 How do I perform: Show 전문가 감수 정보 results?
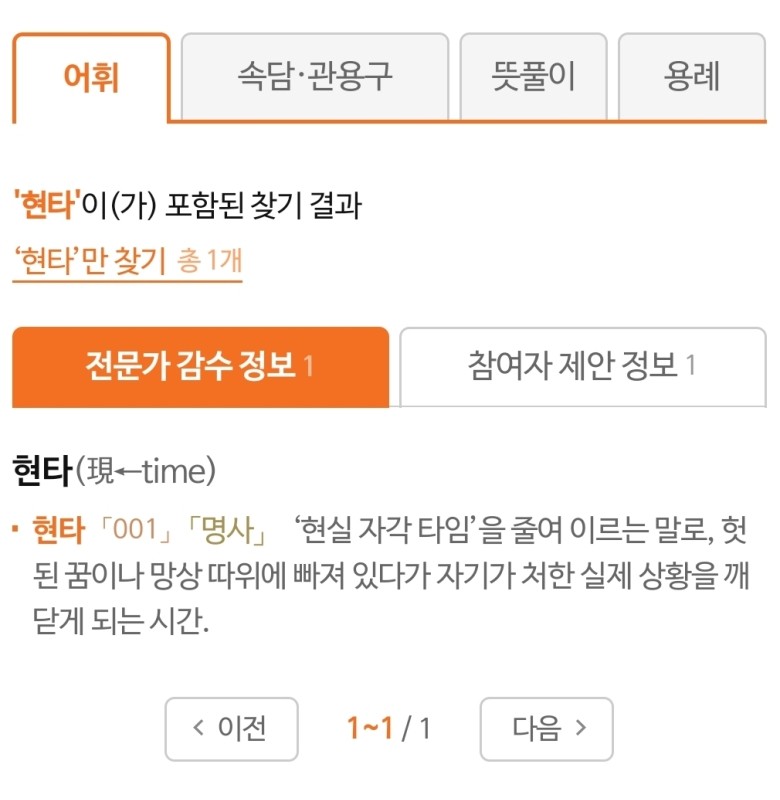[200, 366]
